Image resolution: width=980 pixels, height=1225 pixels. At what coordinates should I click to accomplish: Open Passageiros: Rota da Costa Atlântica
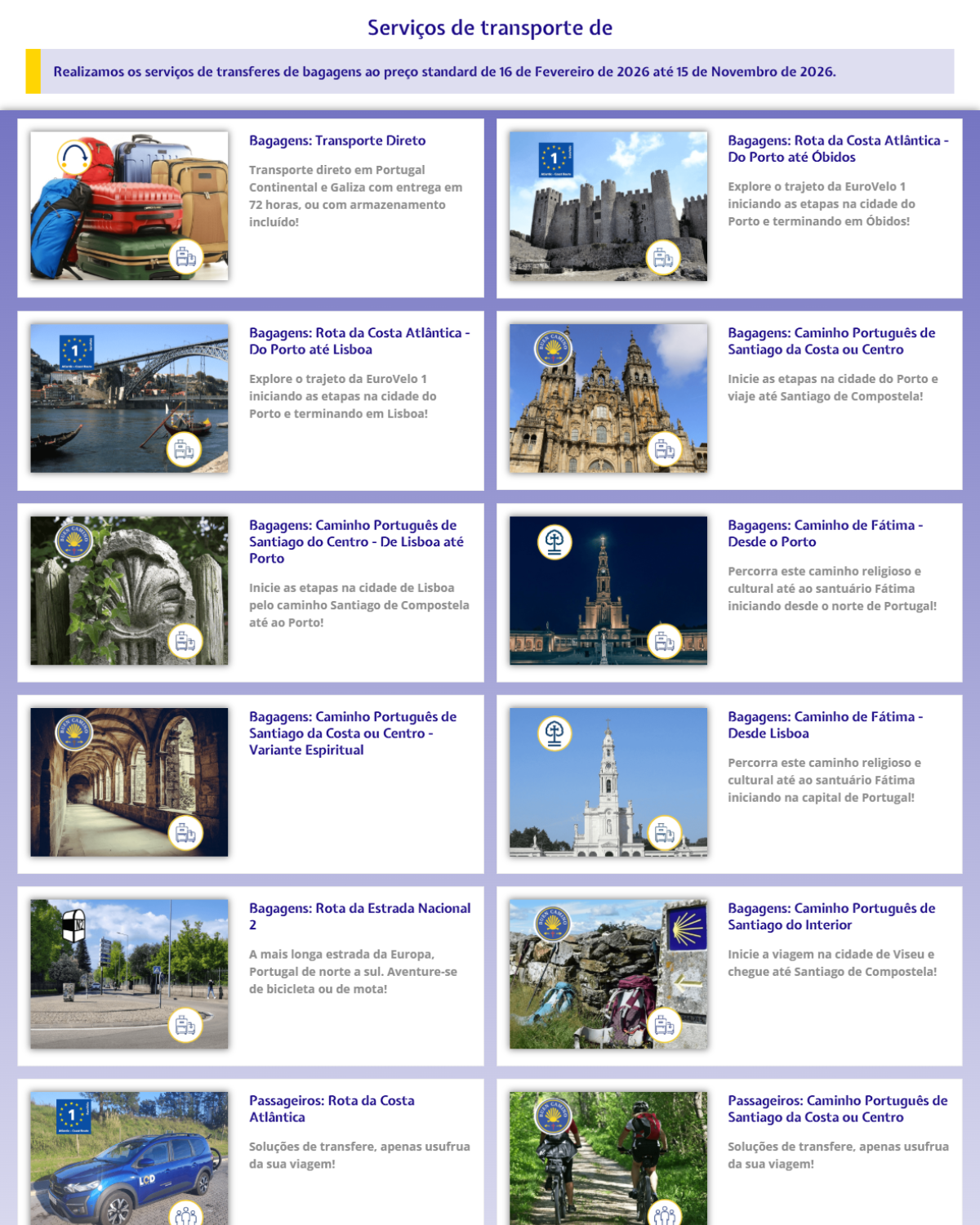click(x=332, y=1108)
